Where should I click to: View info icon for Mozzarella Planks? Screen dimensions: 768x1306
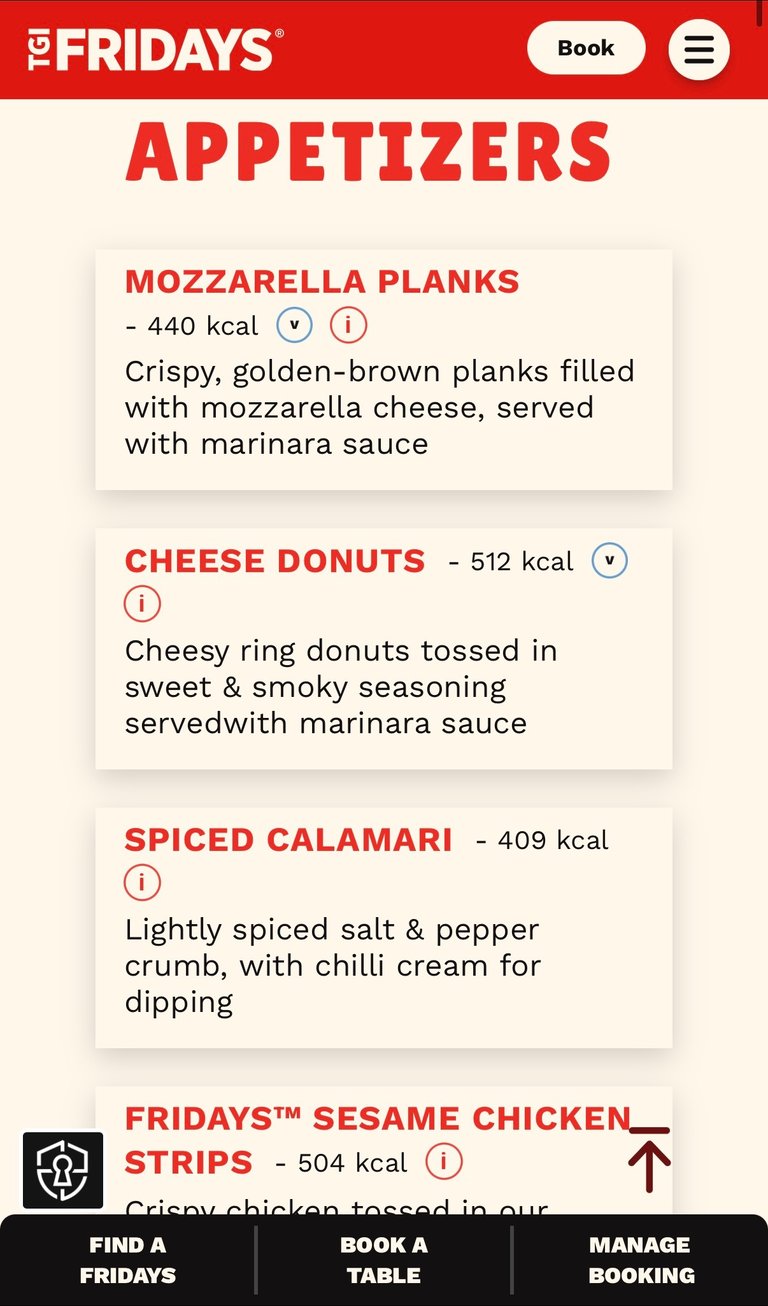pos(348,325)
